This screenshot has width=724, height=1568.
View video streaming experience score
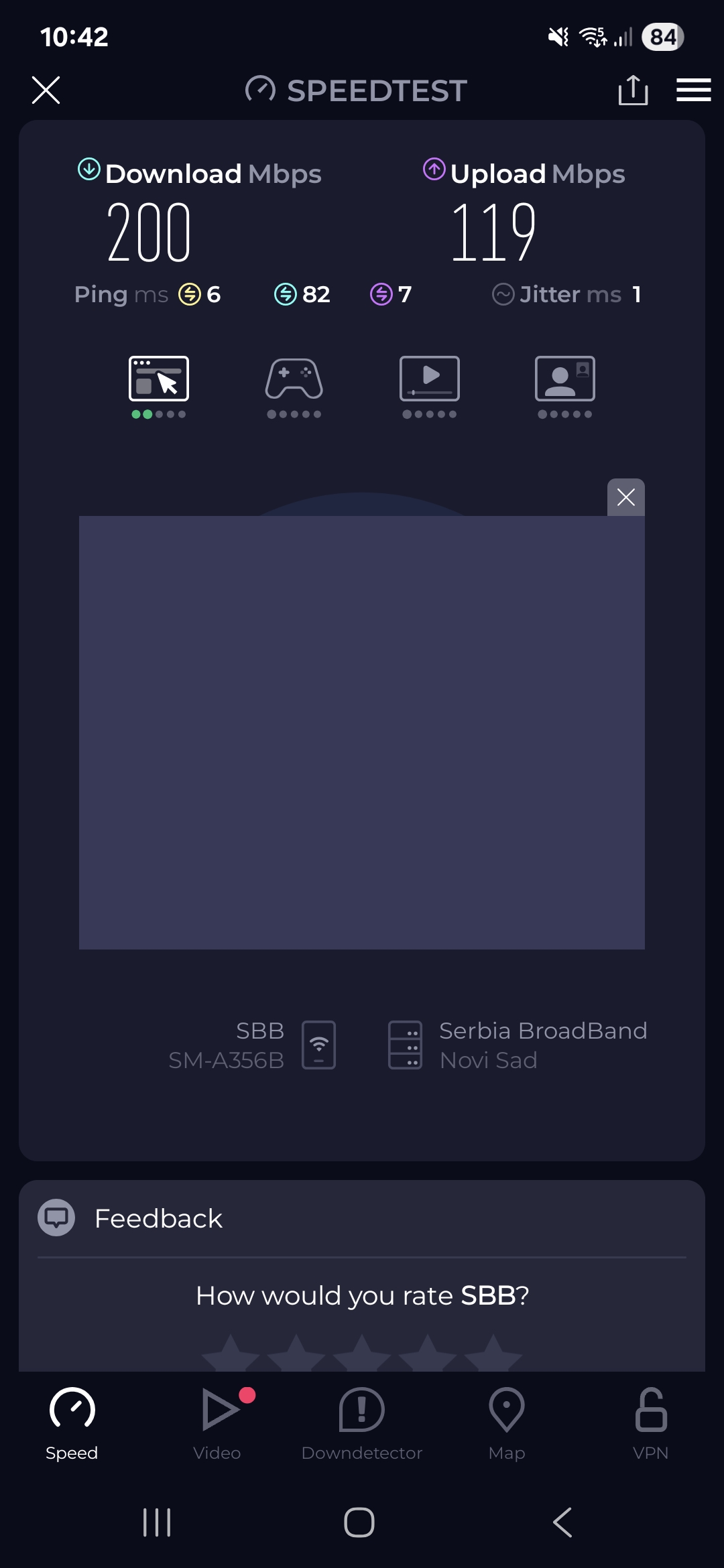click(x=430, y=387)
